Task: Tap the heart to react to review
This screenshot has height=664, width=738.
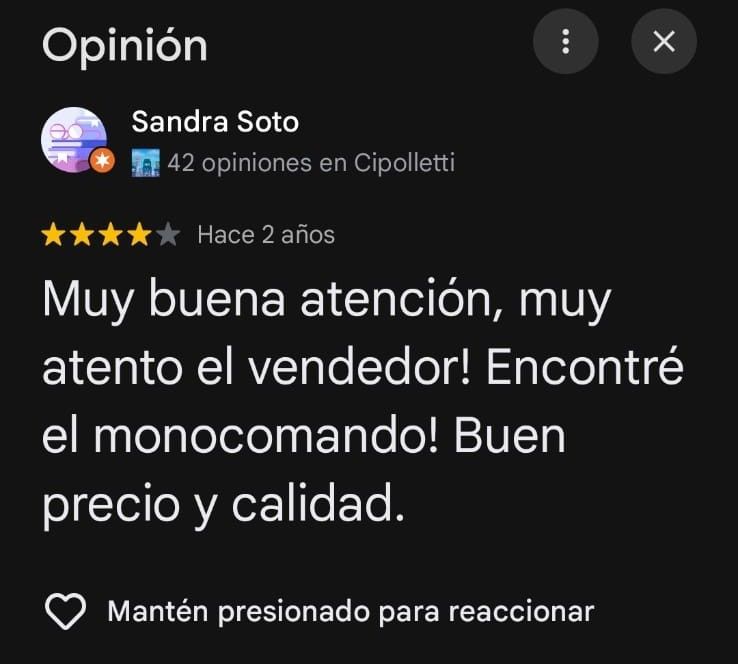Action: [x=66, y=611]
